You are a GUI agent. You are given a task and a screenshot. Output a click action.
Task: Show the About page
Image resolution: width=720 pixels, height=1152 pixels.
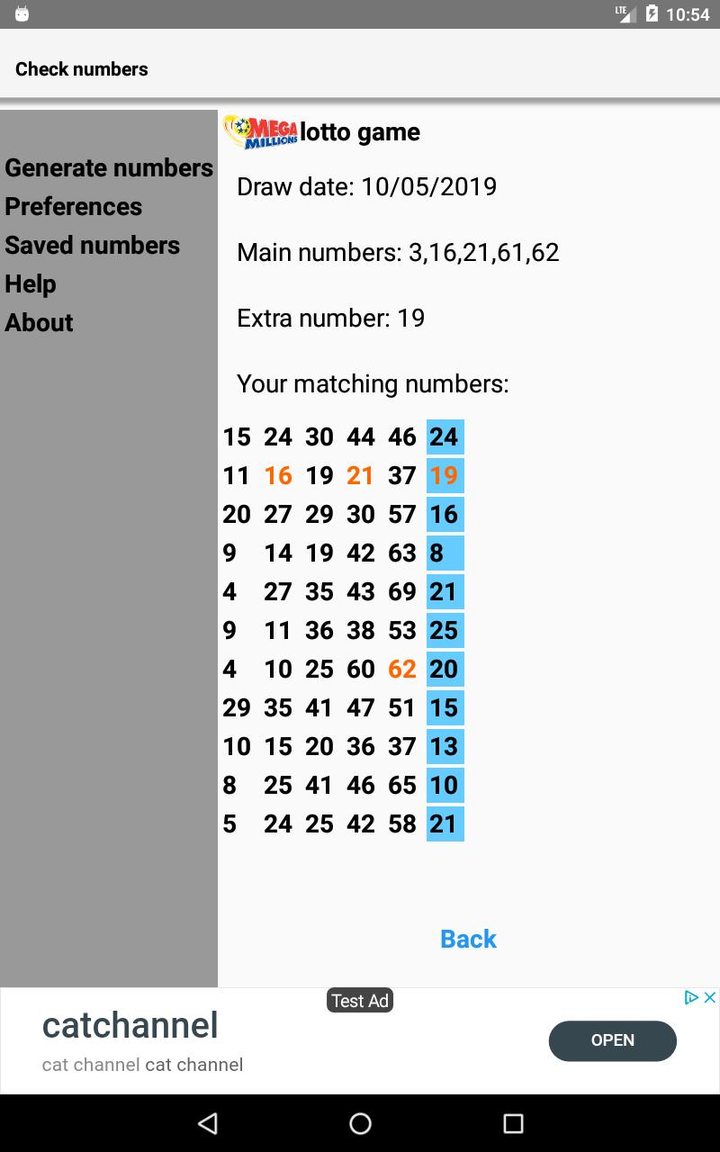pyautogui.click(x=39, y=323)
